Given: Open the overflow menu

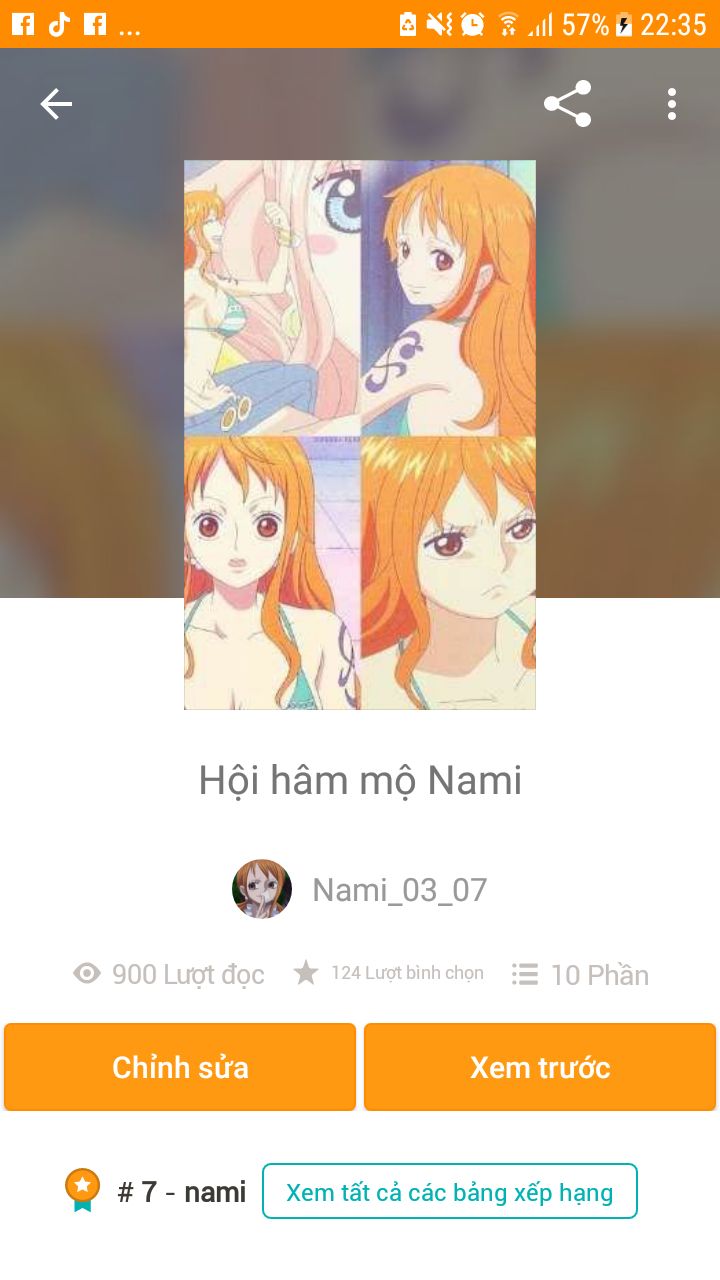Looking at the screenshot, I should click(x=671, y=104).
